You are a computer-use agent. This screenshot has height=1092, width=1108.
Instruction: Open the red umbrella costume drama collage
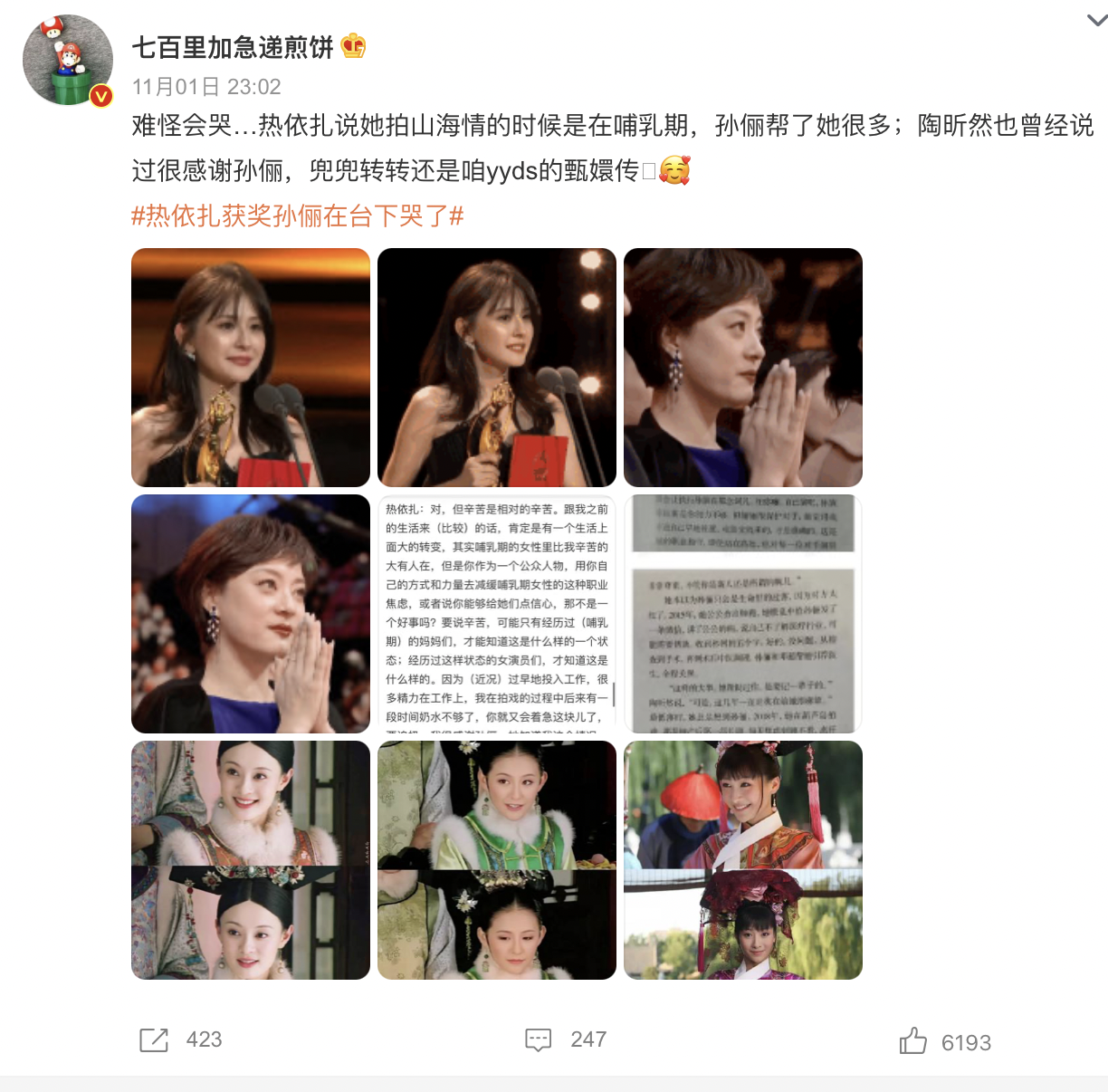point(743,860)
